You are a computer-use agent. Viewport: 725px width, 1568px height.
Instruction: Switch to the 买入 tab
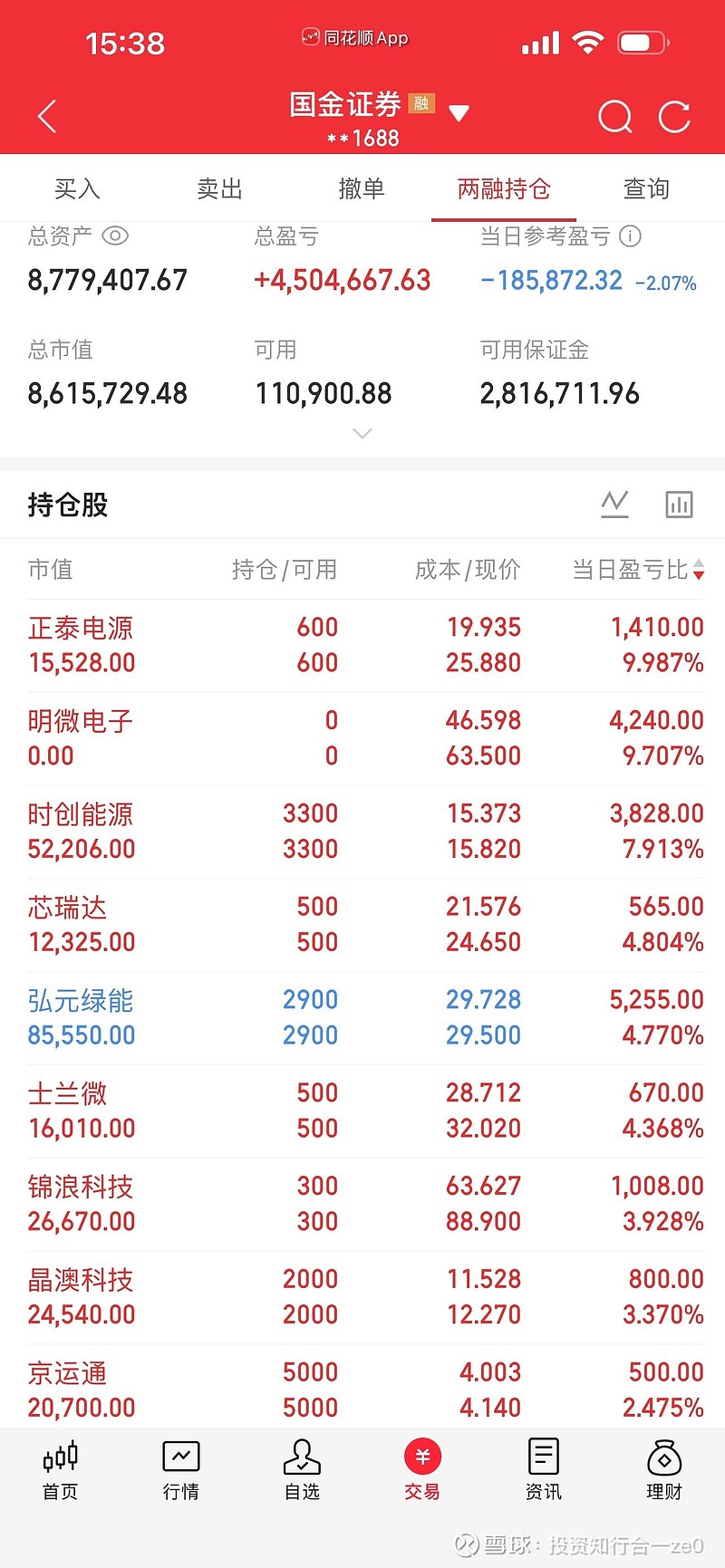77,188
